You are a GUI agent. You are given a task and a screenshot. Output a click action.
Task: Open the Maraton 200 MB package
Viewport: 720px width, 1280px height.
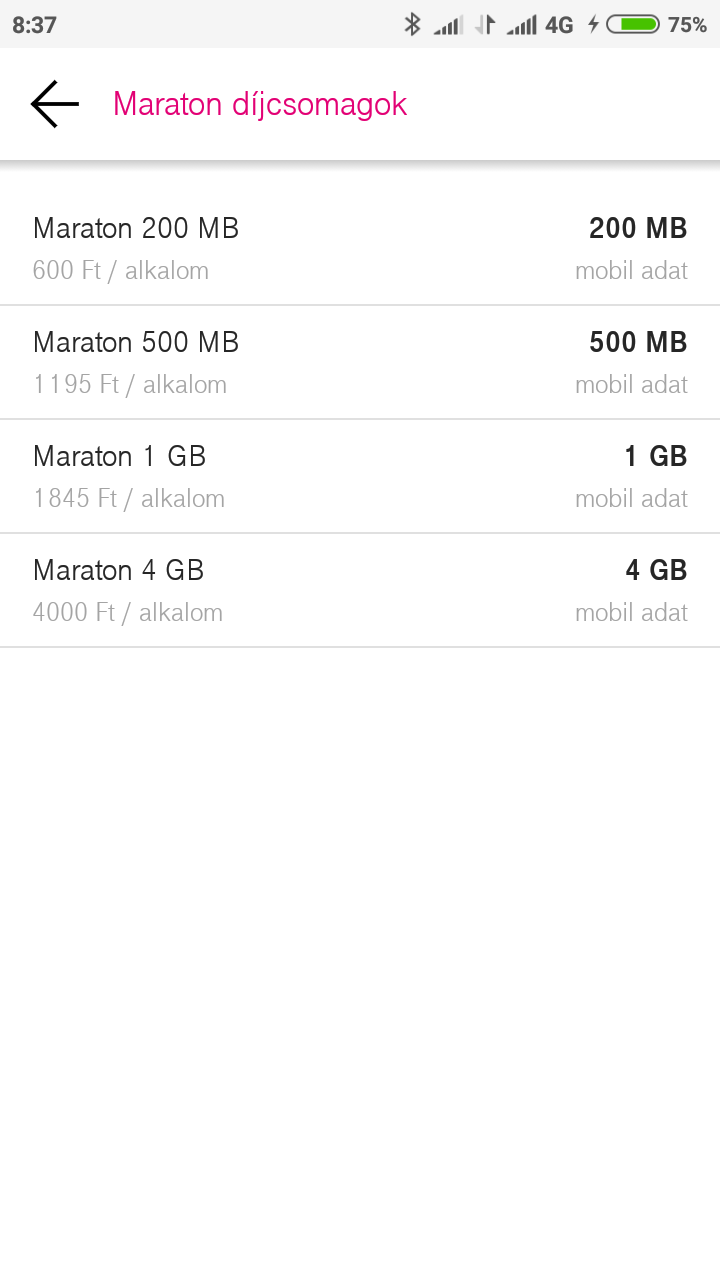click(x=360, y=248)
